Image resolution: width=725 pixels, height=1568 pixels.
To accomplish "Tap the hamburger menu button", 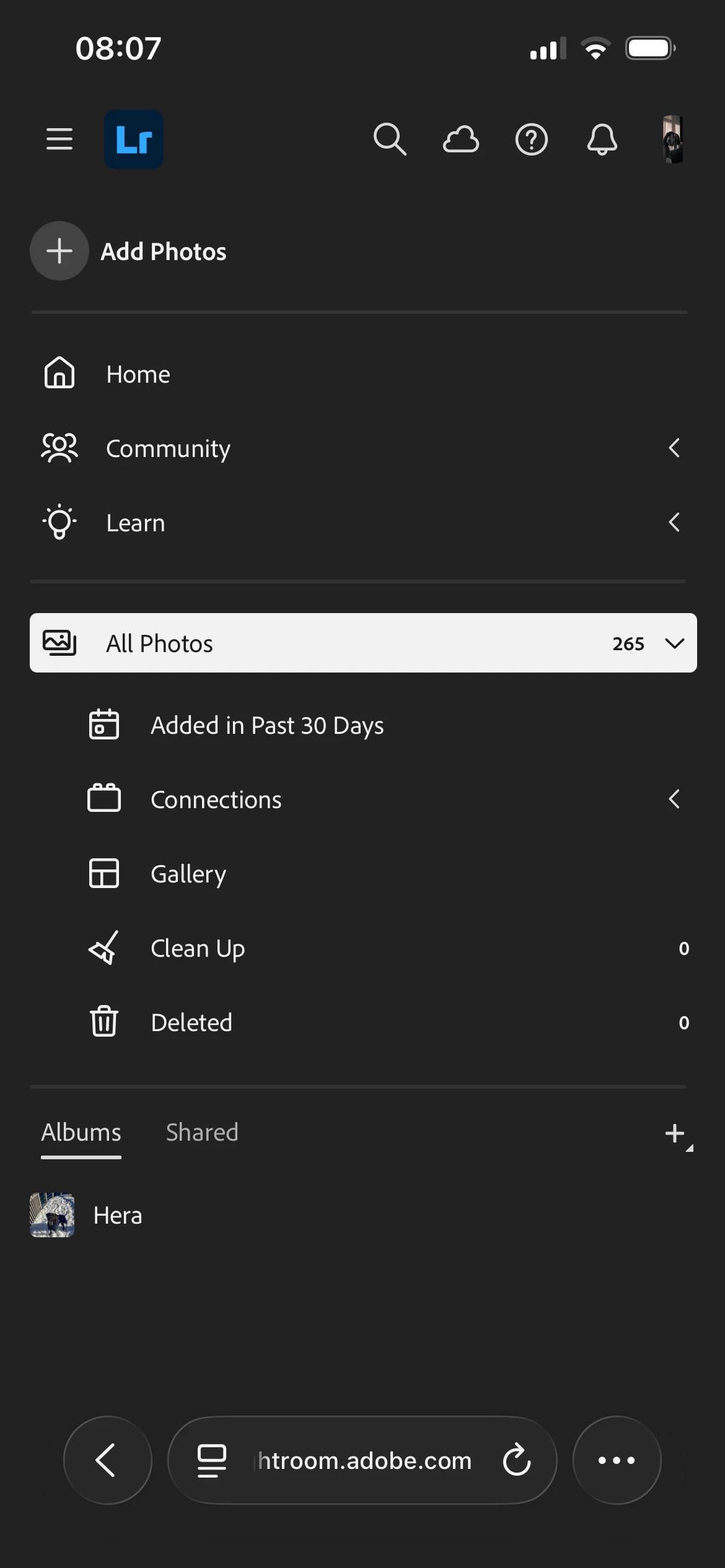I will pyautogui.click(x=59, y=139).
